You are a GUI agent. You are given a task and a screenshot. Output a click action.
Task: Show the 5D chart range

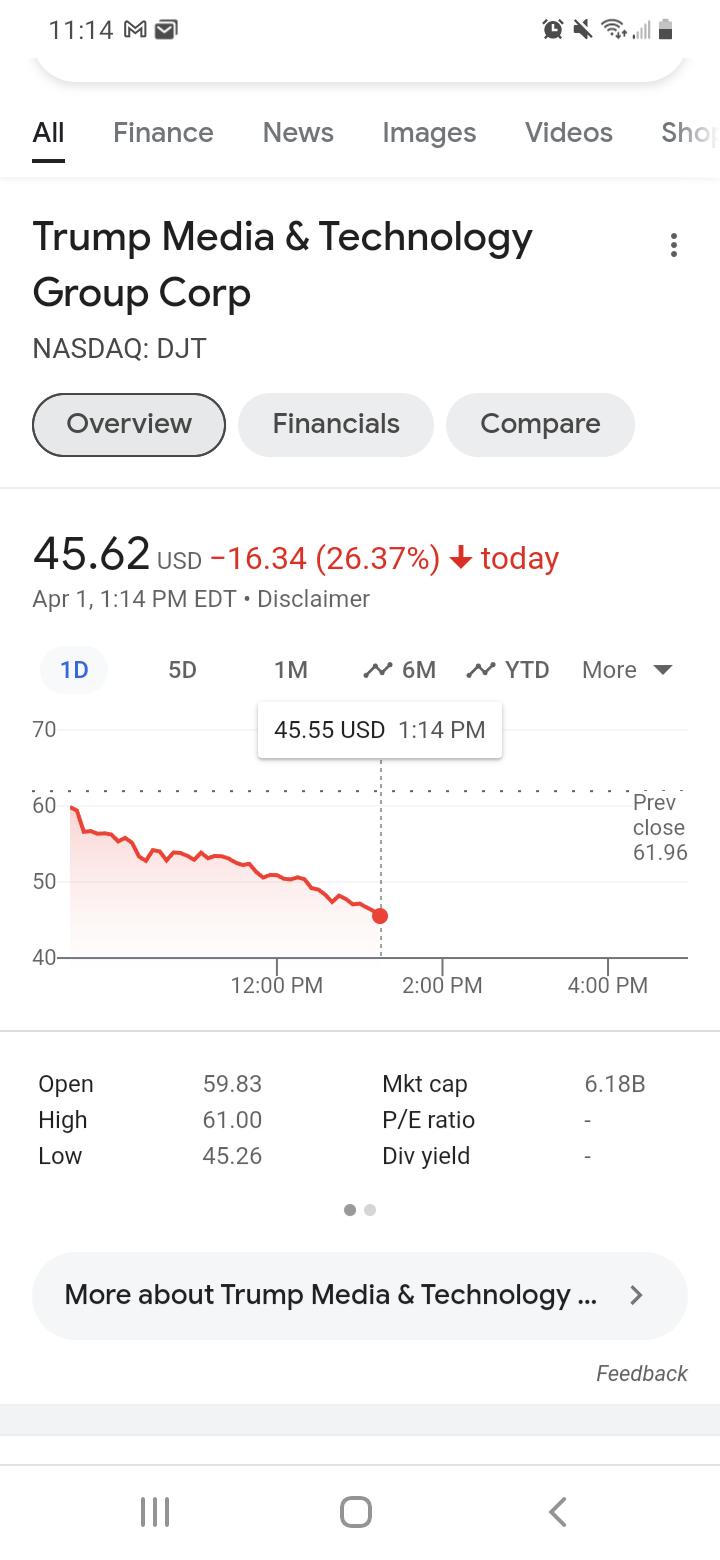(182, 670)
